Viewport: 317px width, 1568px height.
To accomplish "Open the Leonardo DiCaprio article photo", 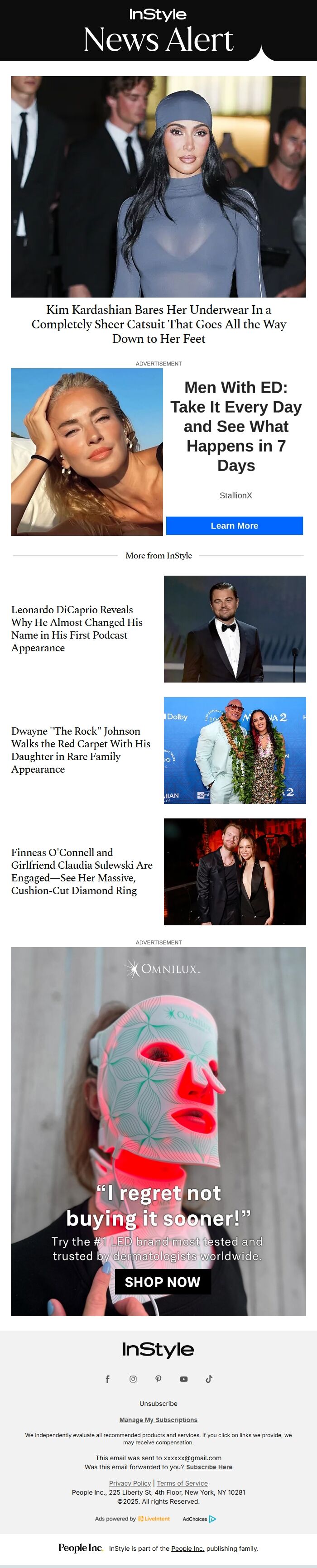I will pos(234,628).
